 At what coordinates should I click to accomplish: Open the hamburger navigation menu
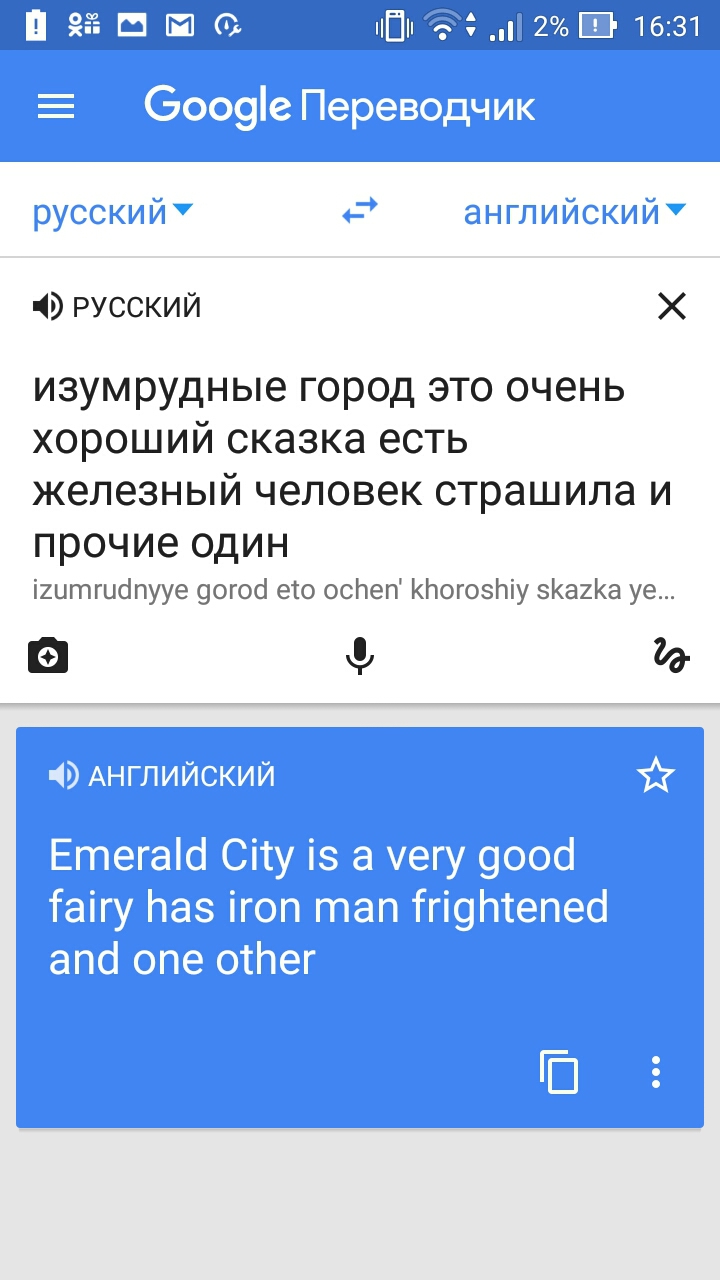coord(56,107)
